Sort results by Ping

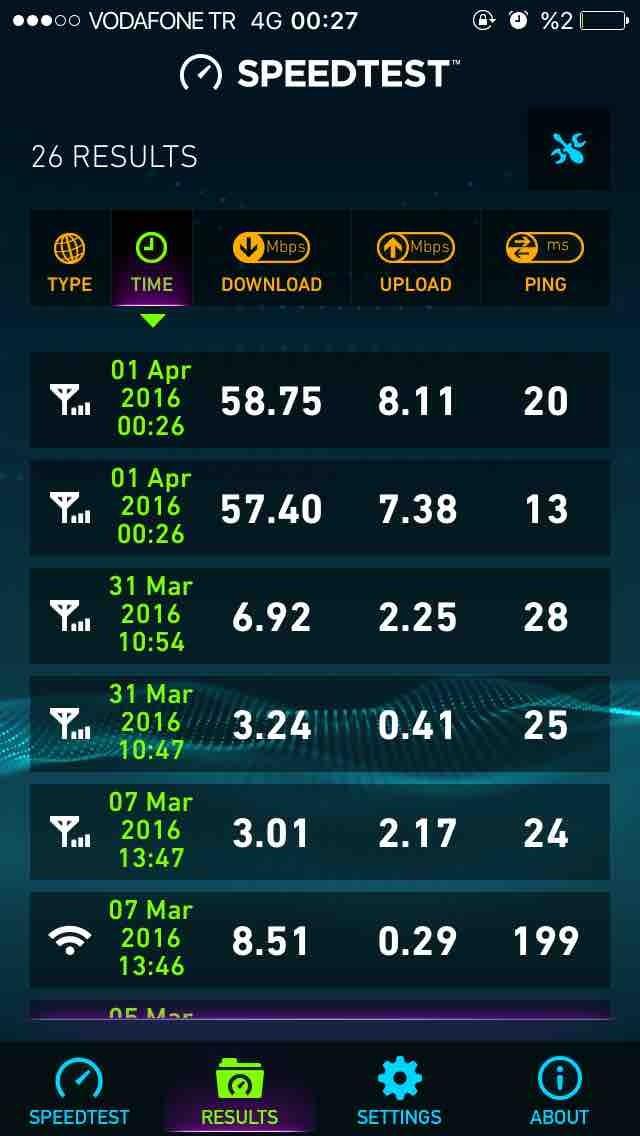pos(545,259)
